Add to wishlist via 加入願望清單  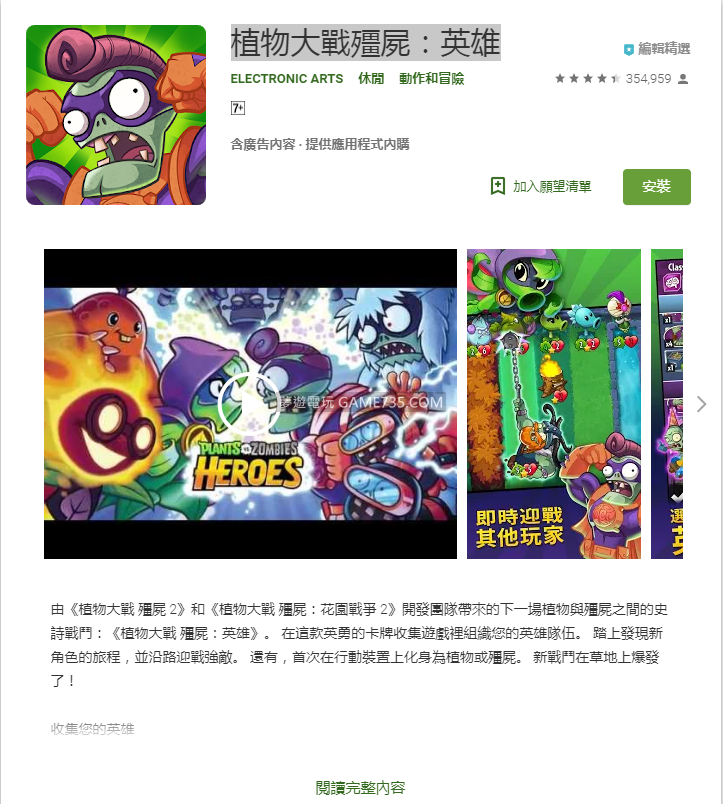click(x=540, y=186)
